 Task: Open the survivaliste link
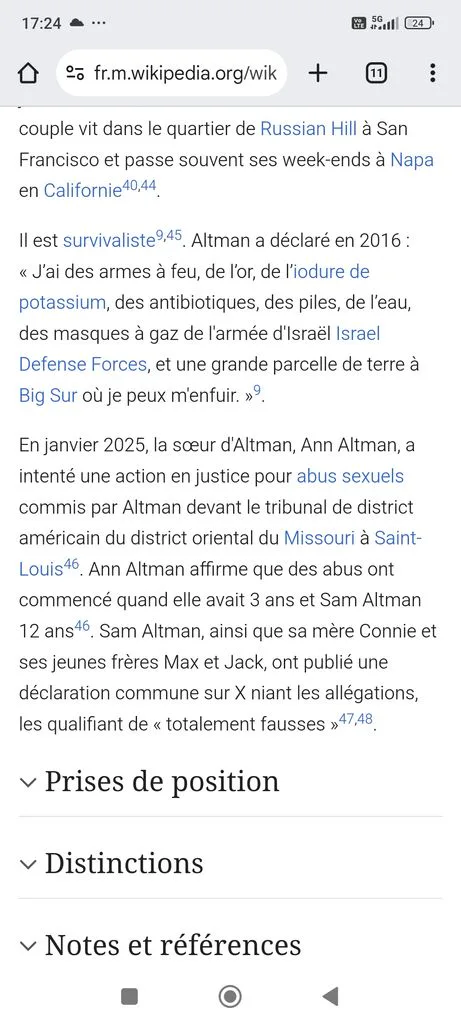(x=109, y=240)
